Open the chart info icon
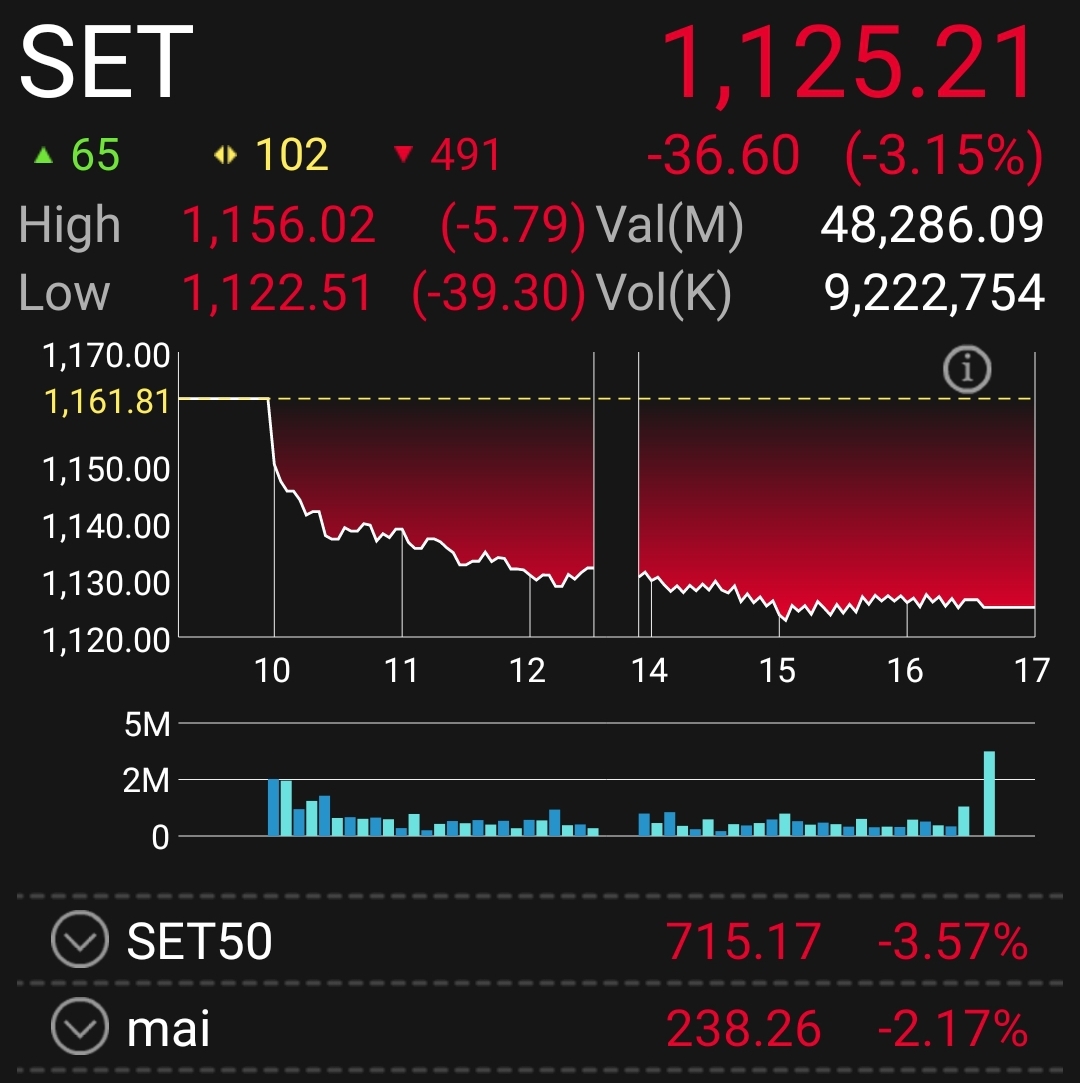Screen dimensions: 1080x1083 (966, 371)
